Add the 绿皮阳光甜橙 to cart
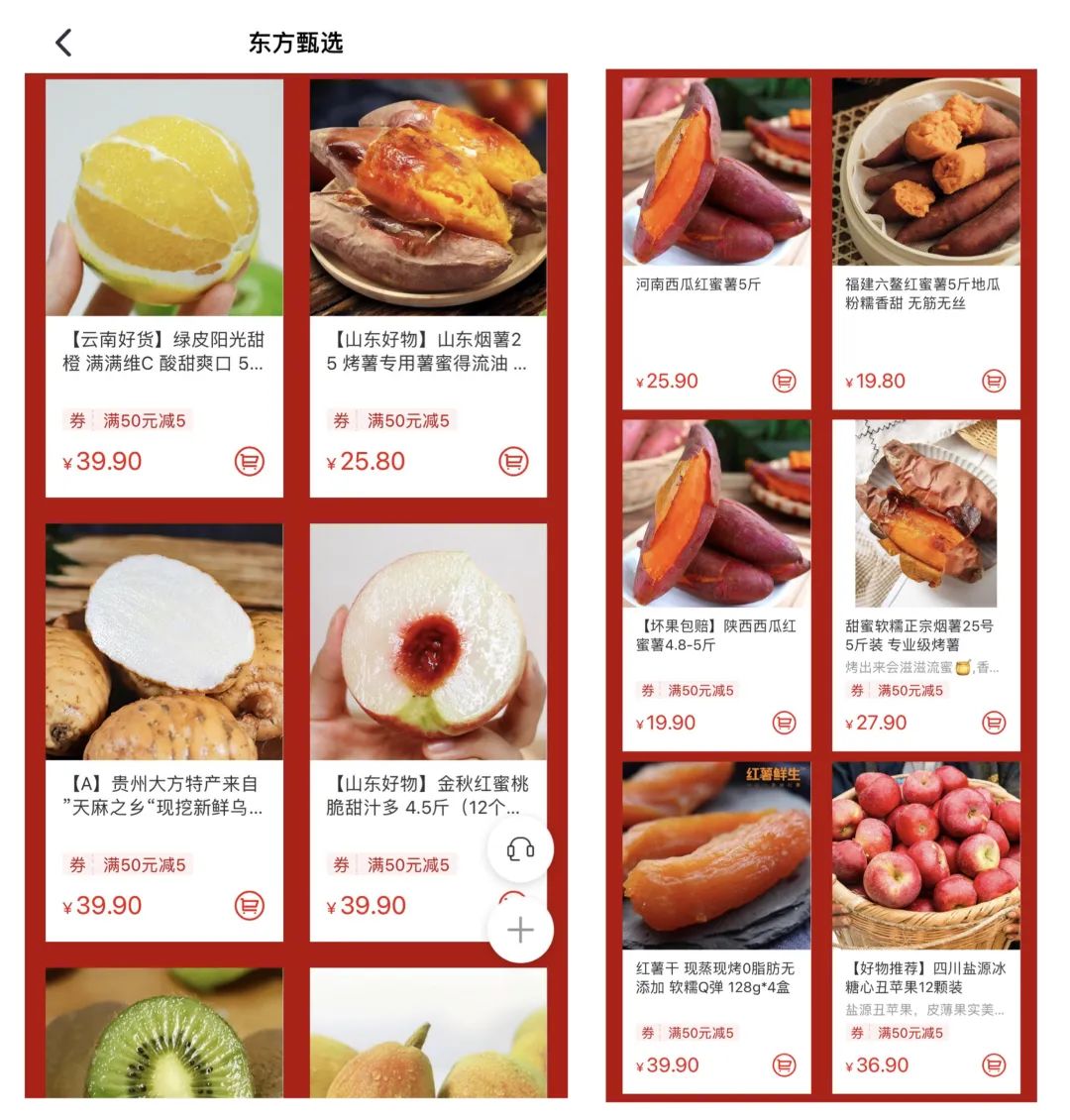The width and height of the screenshot is (1070, 1120). 250,462
